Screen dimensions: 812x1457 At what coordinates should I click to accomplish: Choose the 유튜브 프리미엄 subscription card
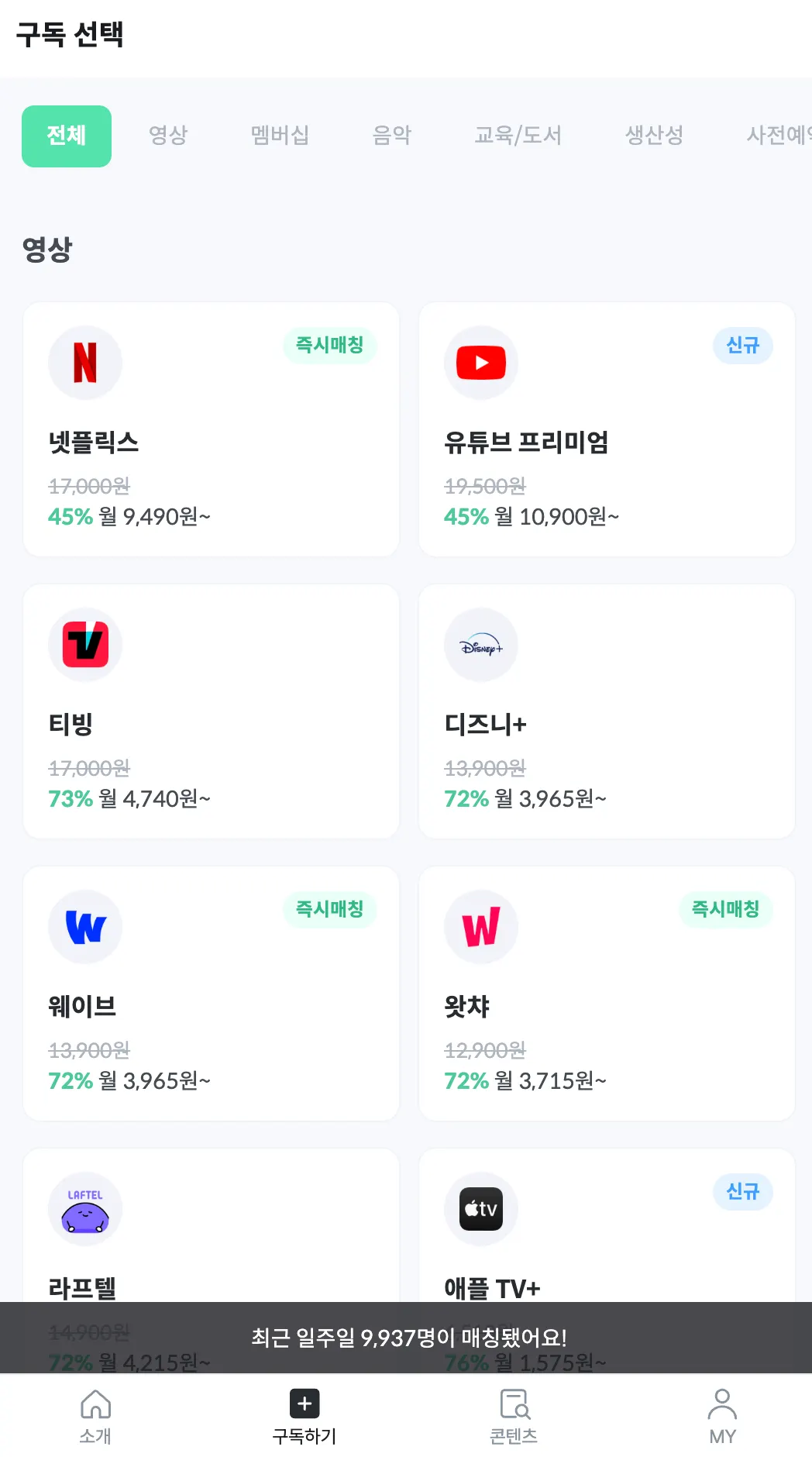click(607, 429)
